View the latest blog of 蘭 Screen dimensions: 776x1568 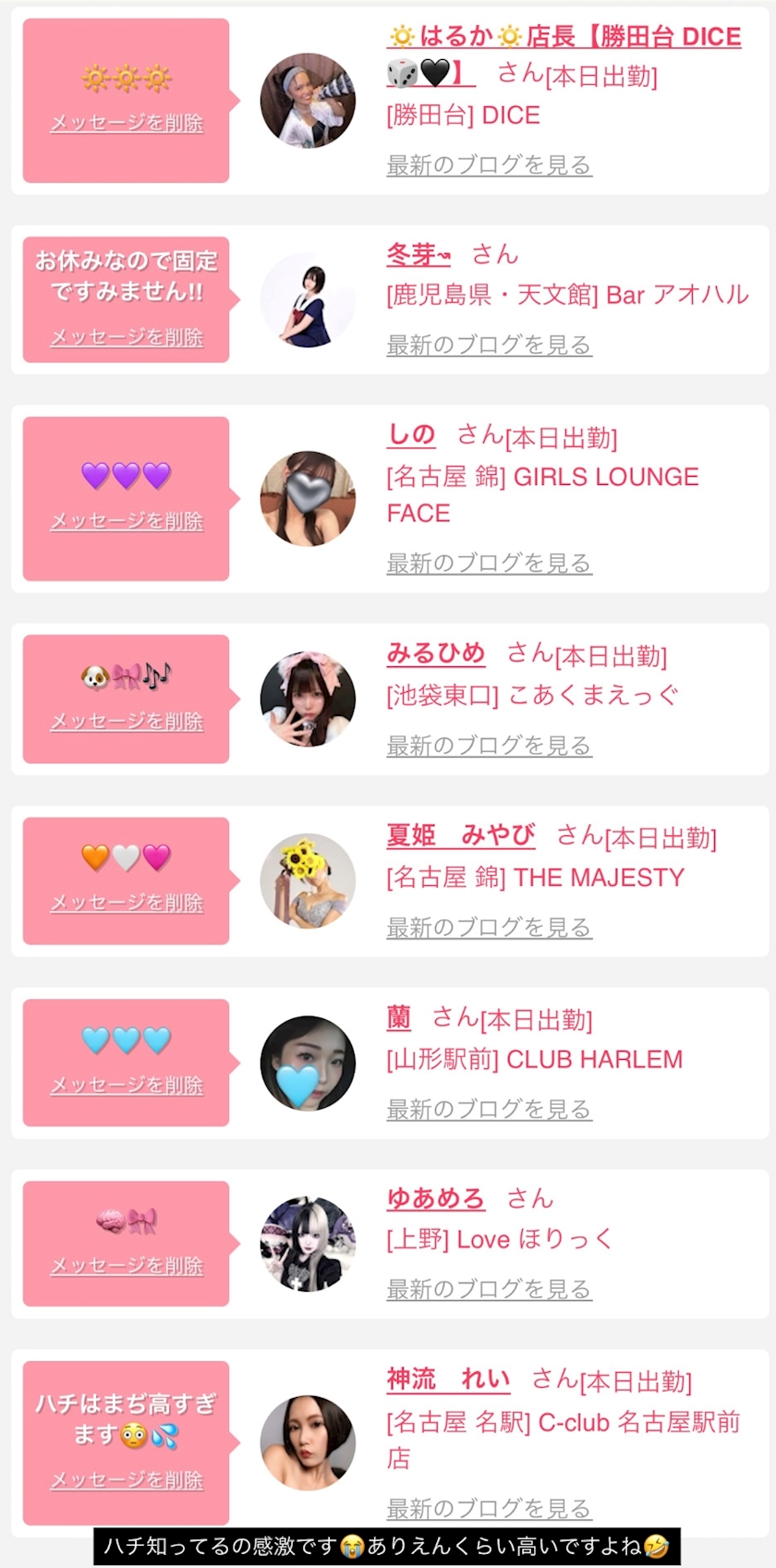[489, 1110]
